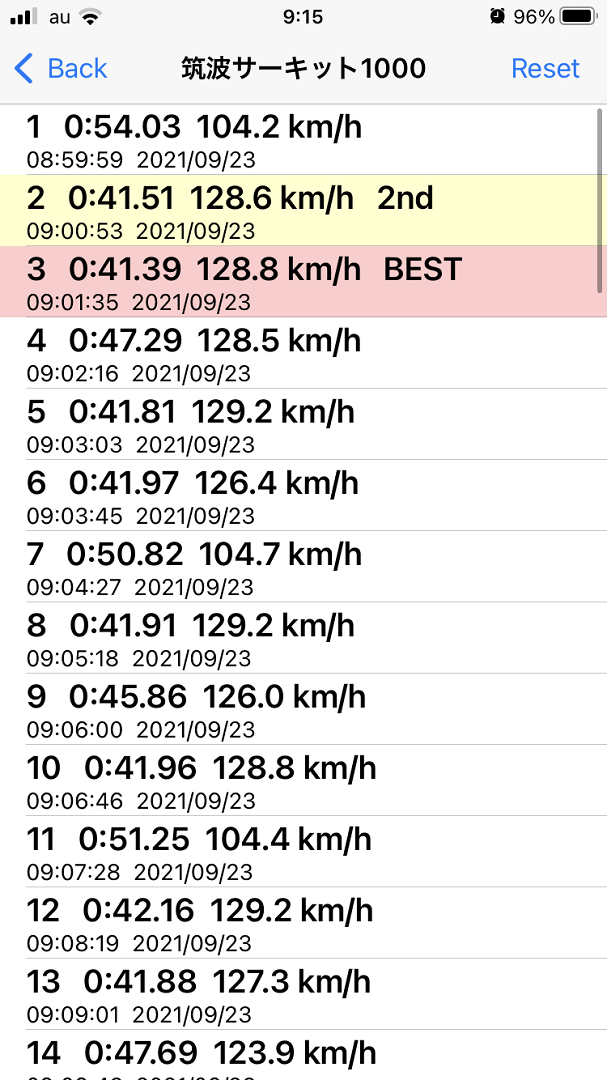Open the BEST lap 3 entry
This screenshot has height=1080, width=607.
303,282
